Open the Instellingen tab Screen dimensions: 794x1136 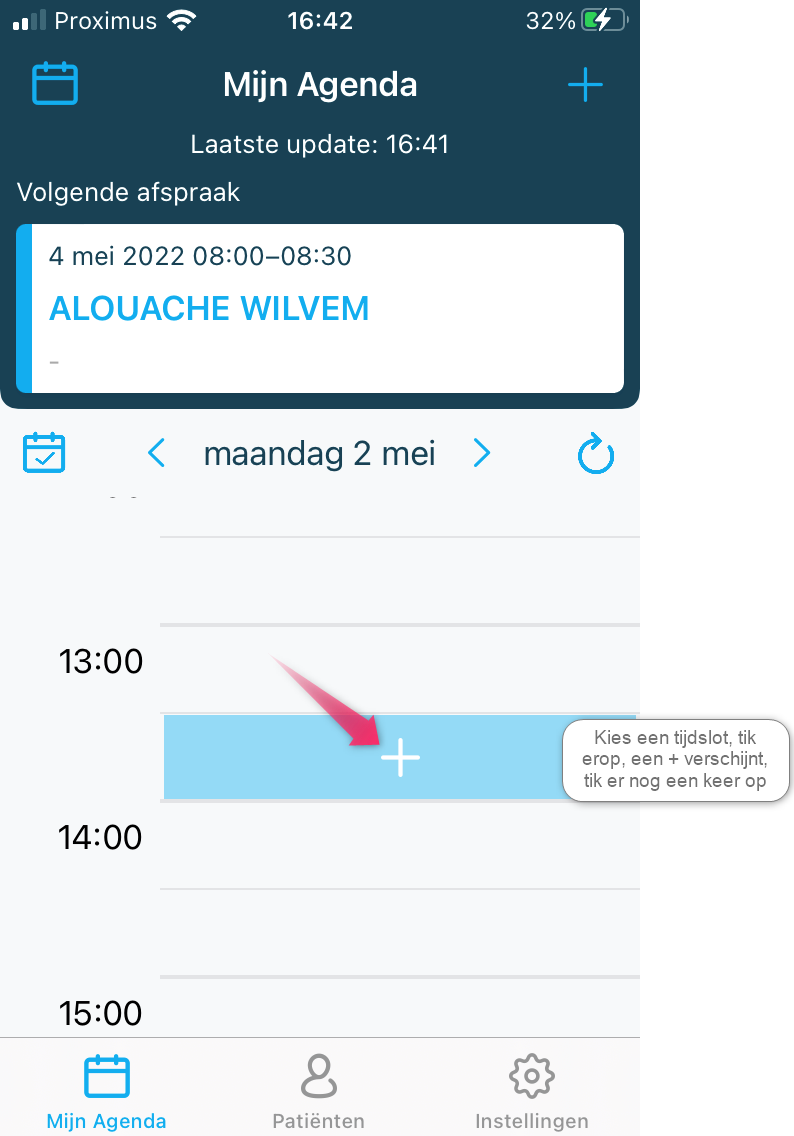coord(531,1090)
